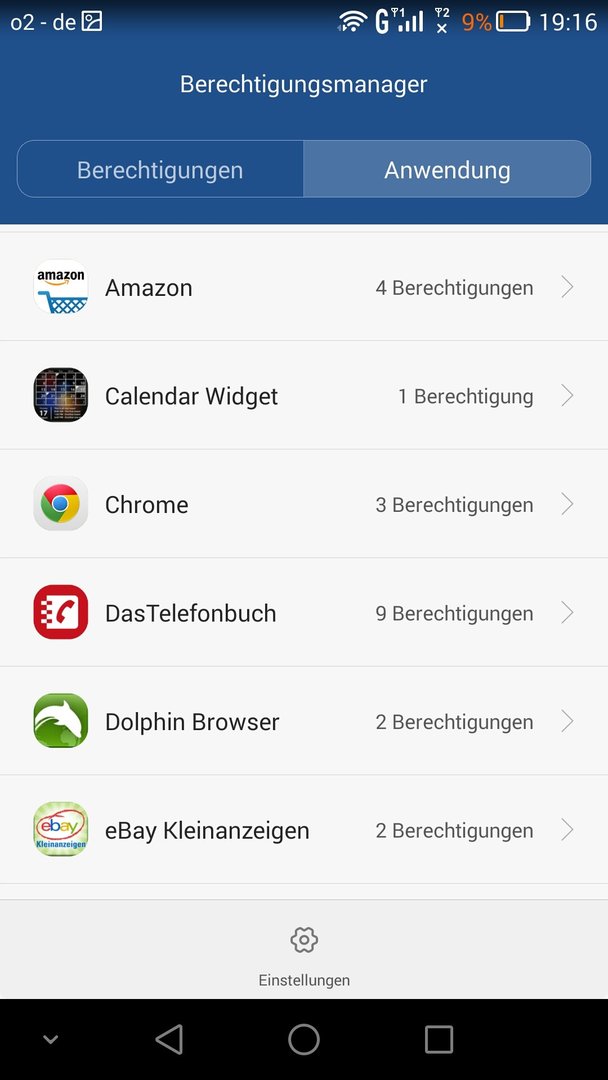Go back with the navigation bar
This screenshot has width=608, height=1080.
pyautogui.click(x=169, y=1039)
